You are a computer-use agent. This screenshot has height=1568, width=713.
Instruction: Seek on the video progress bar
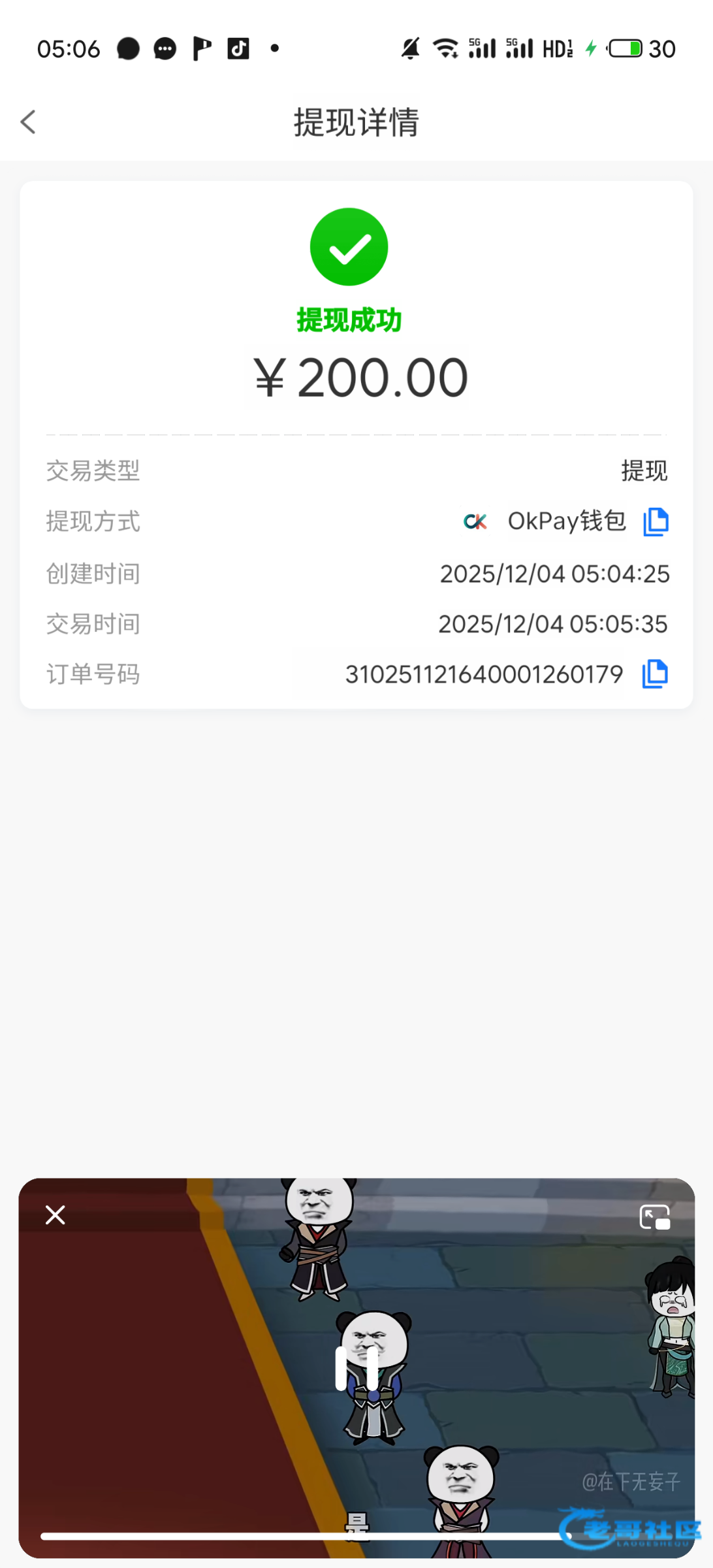306,1536
